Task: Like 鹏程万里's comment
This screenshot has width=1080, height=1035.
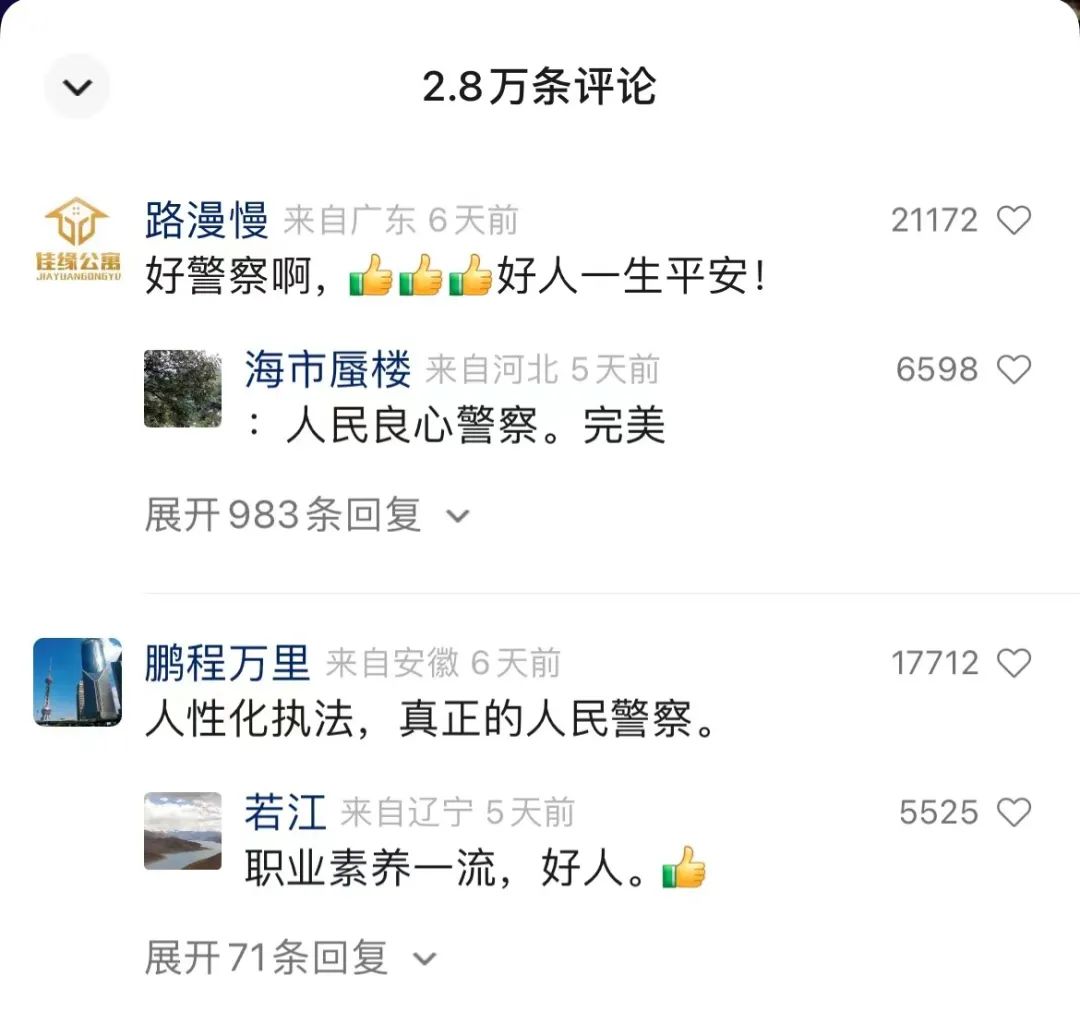Action: coord(1014,662)
